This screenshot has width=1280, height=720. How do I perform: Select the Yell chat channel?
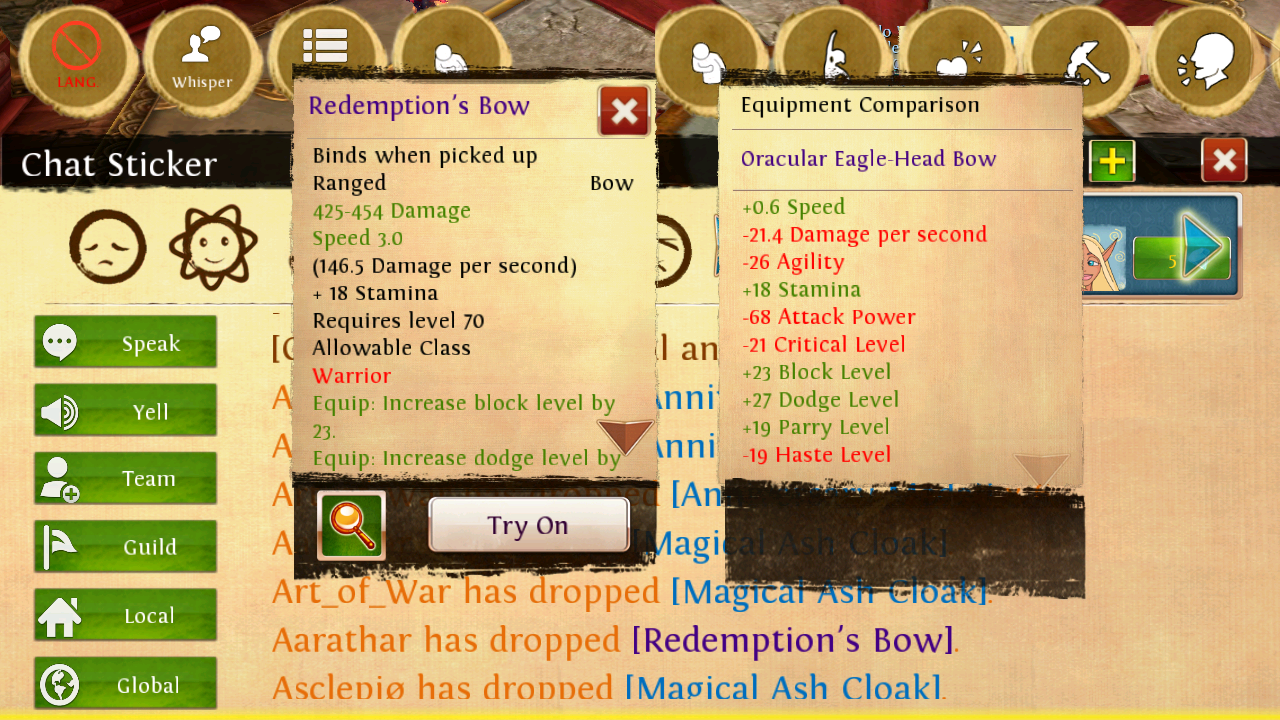coord(125,411)
